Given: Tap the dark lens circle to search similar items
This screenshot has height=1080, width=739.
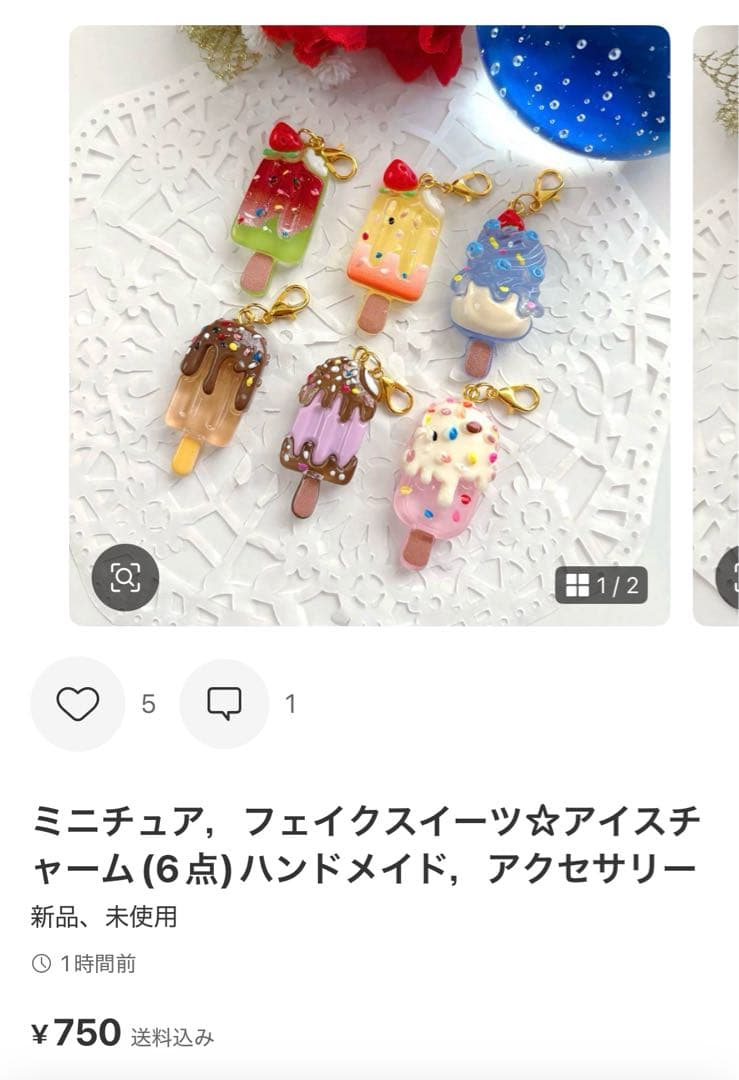Looking at the screenshot, I should click(125, 578).
